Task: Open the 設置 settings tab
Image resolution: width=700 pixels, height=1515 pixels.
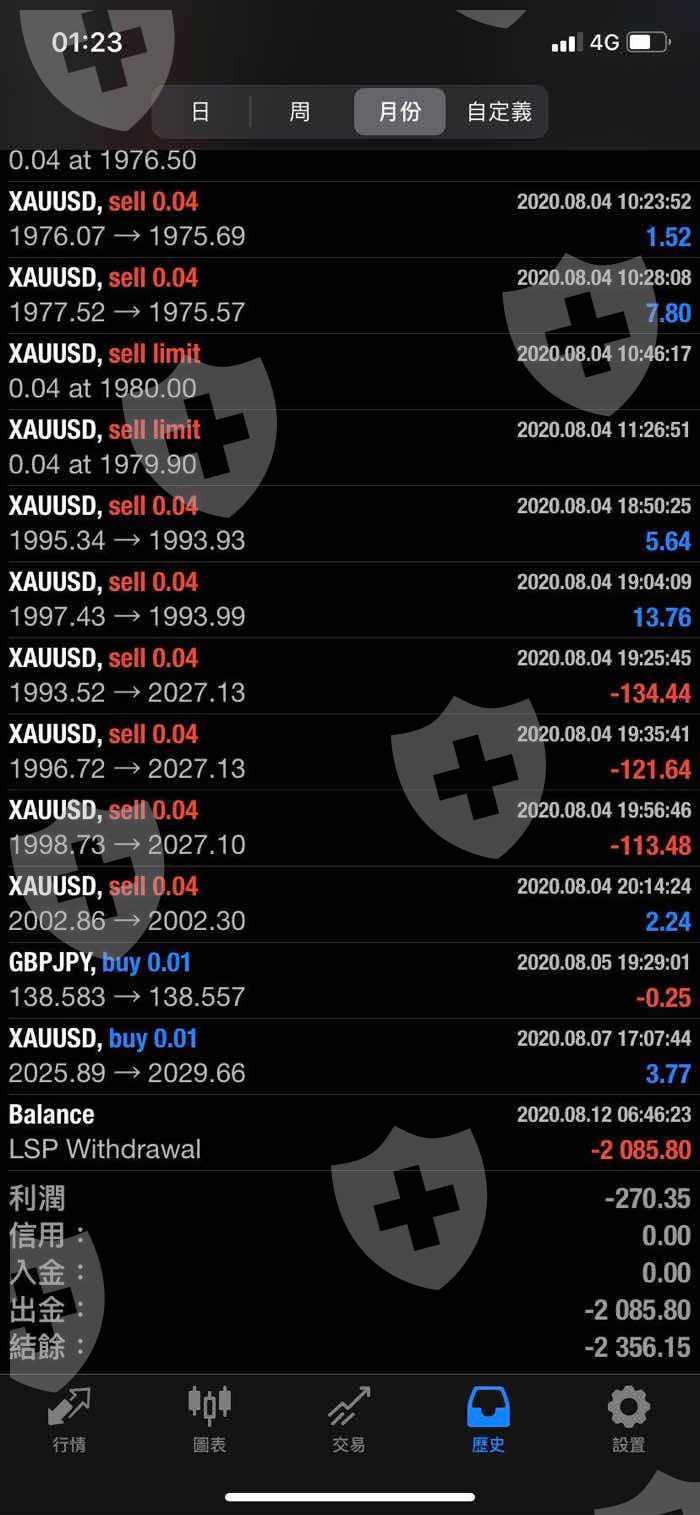Action: (629, 1419)
